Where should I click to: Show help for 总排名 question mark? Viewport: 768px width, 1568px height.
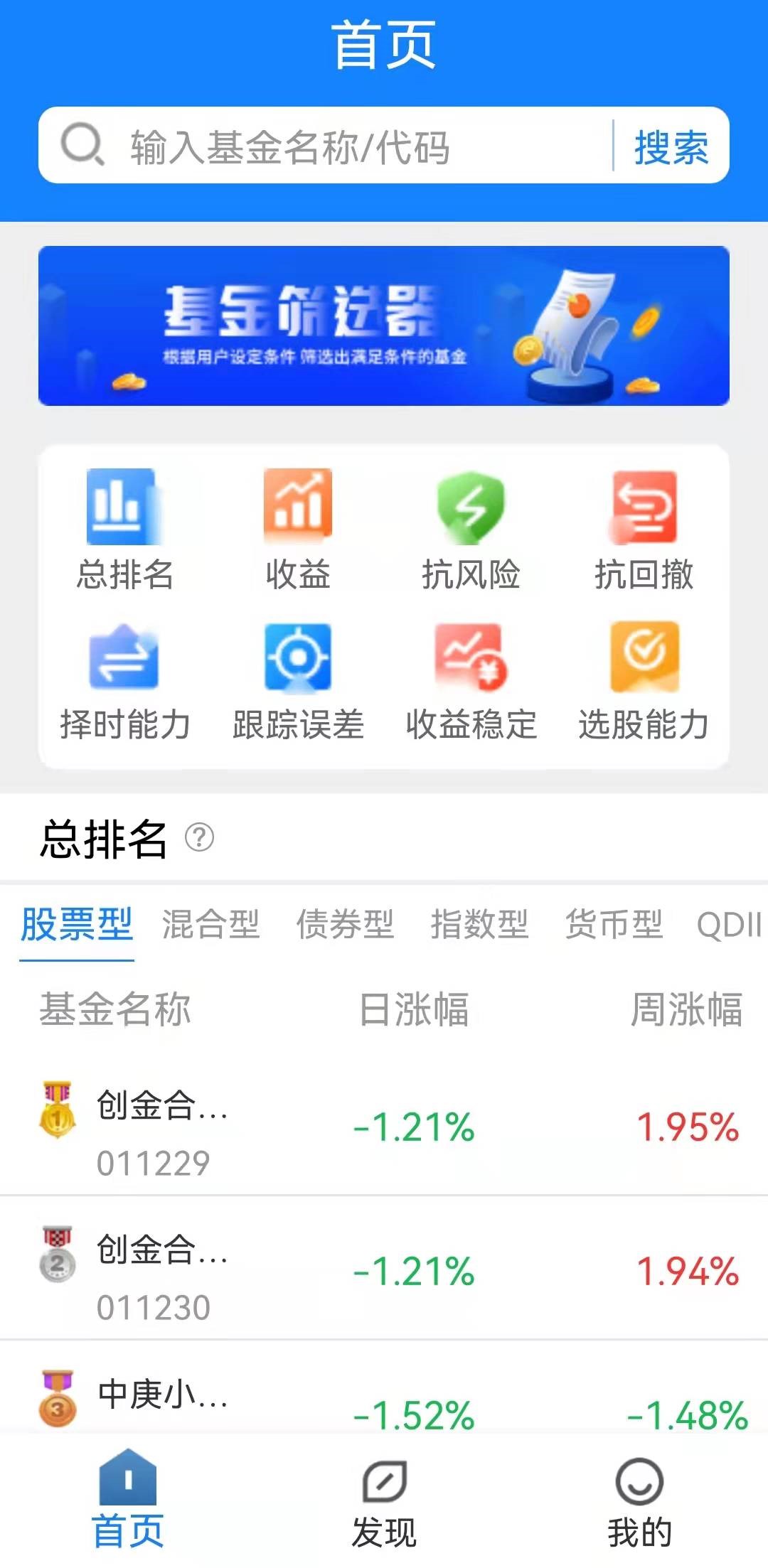[199, 837]
